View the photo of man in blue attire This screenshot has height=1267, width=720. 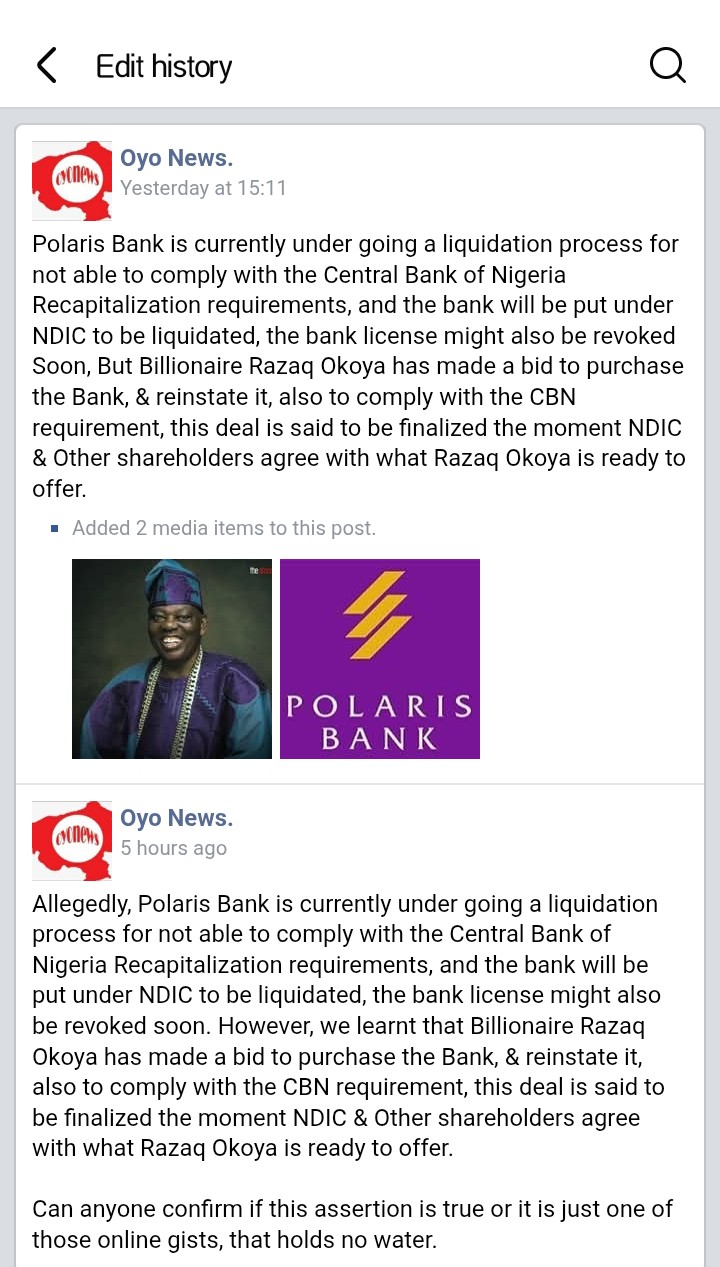pyautogui.click(x=172, y=658)
